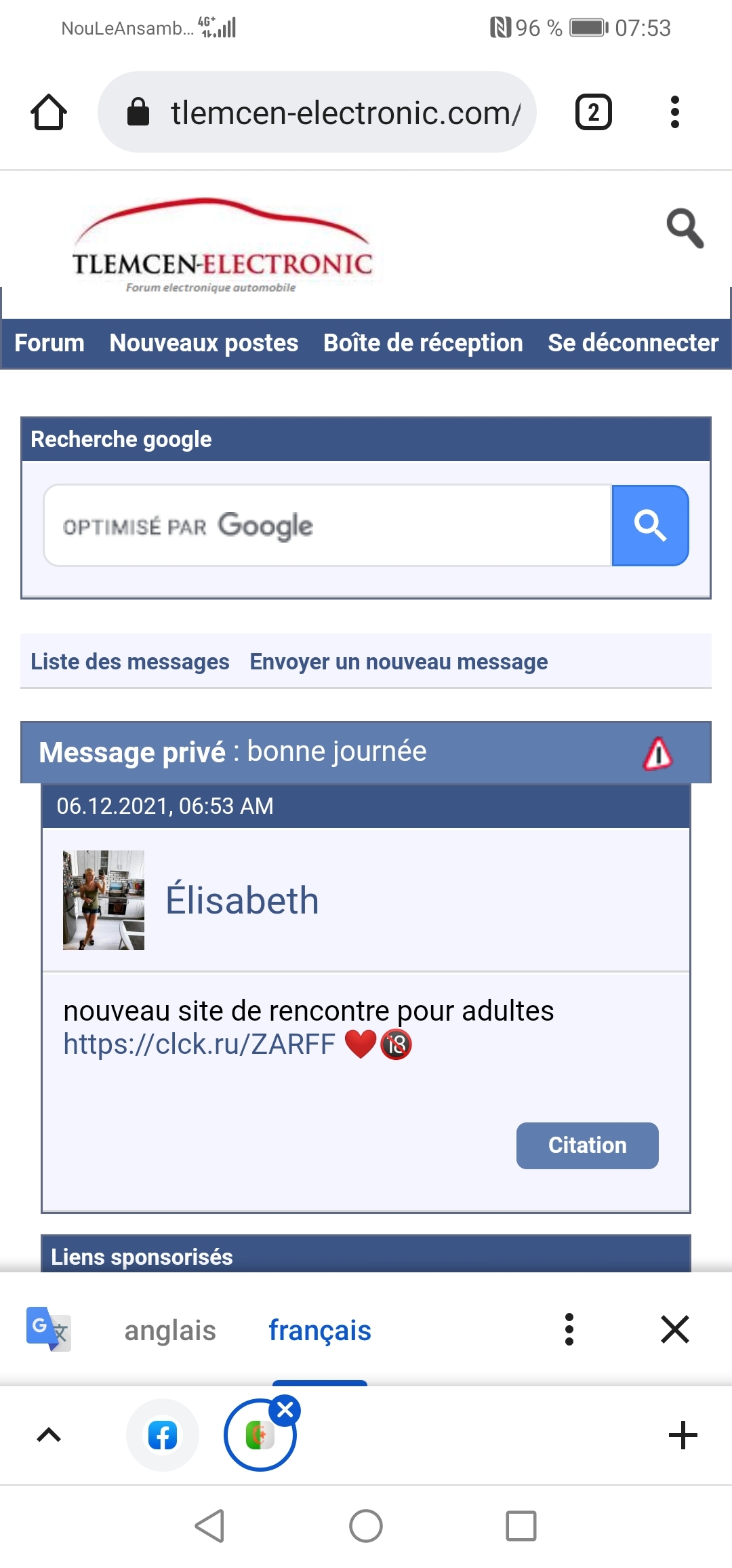Open the tab switcher showing 2 tabs
Viewport: 732px width, 1568px height.
(593, 112)
